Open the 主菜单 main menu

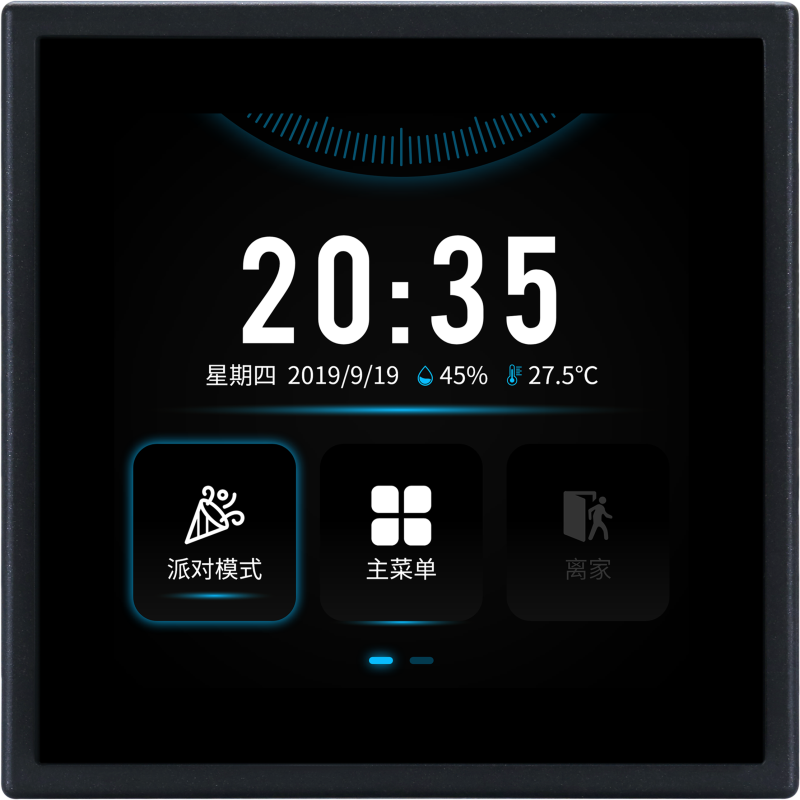tap(401, 532)
